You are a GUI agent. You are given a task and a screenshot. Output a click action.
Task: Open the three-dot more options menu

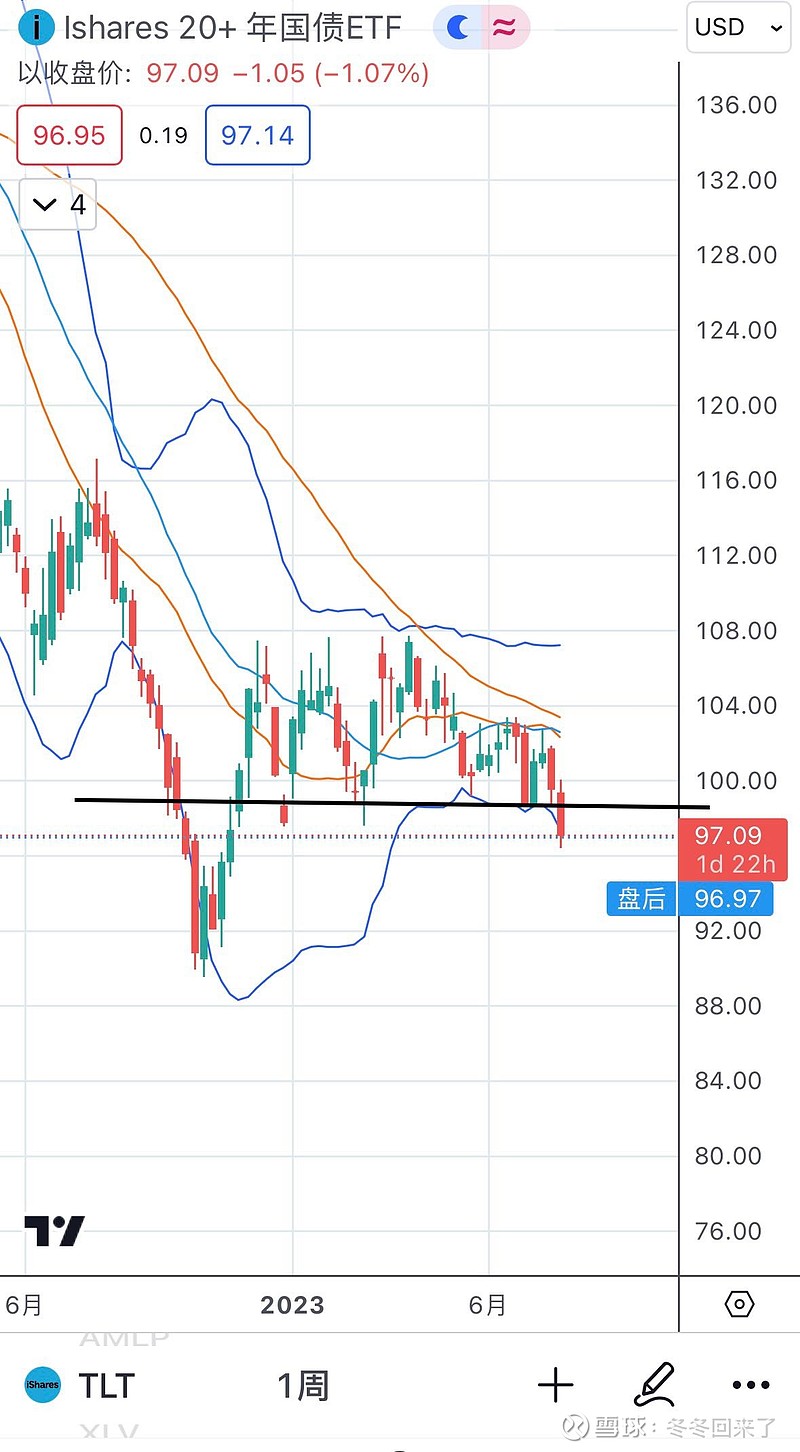(749, 1385)
